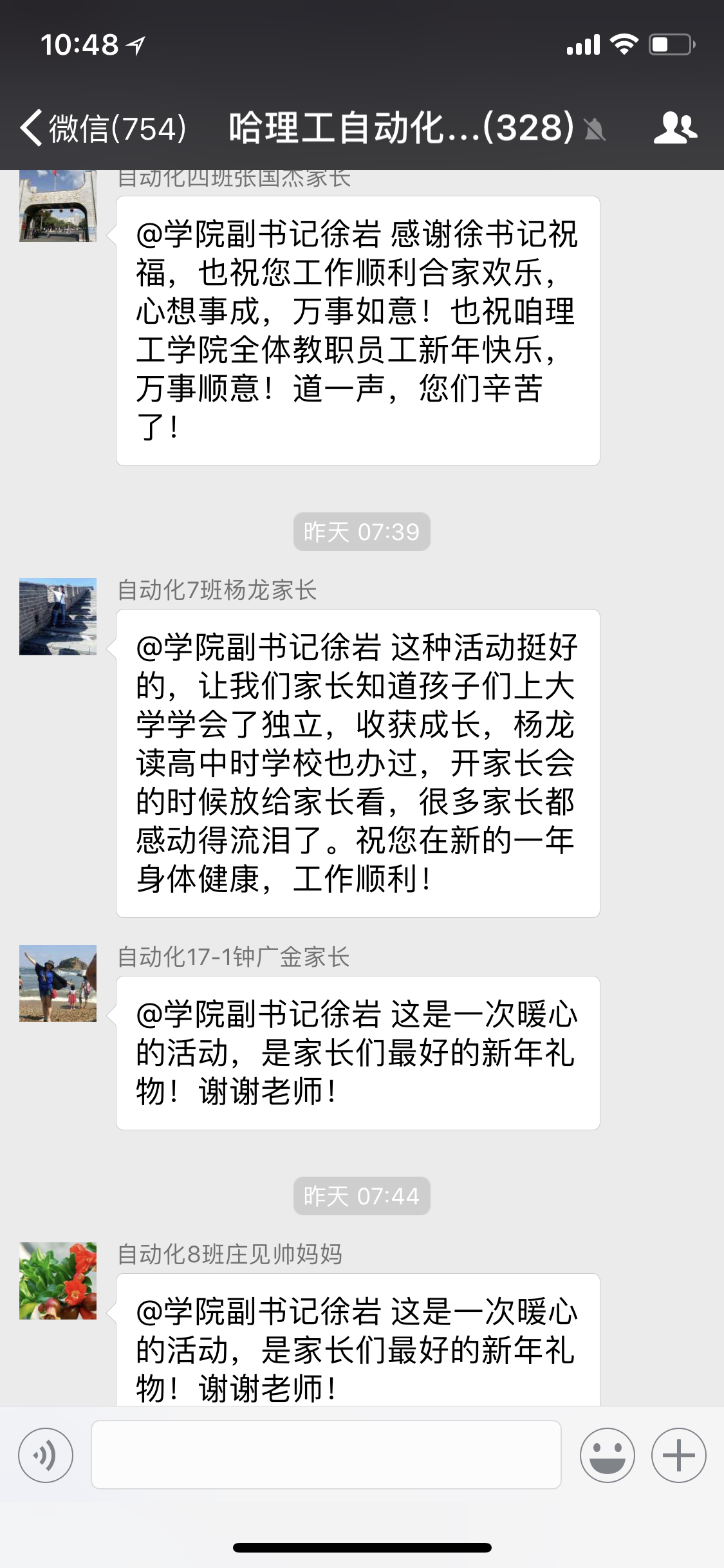Screen dimensions: 724x1568
Task: Open group members and chat info
Action: pyautogui.click(x=674, y=127)
